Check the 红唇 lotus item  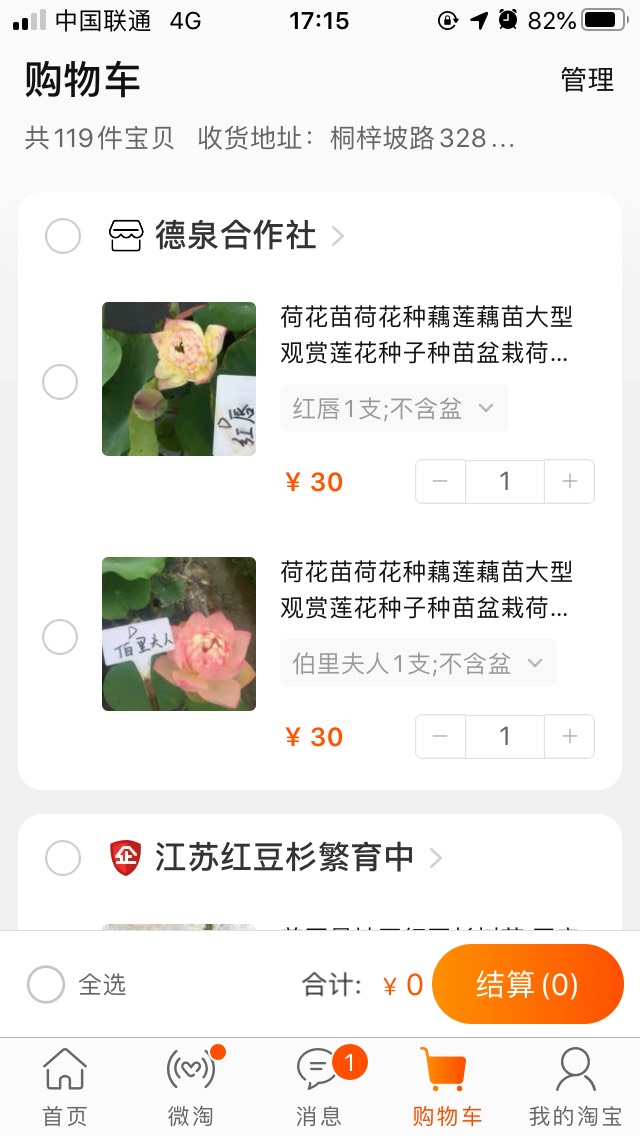tap(60, 381)
